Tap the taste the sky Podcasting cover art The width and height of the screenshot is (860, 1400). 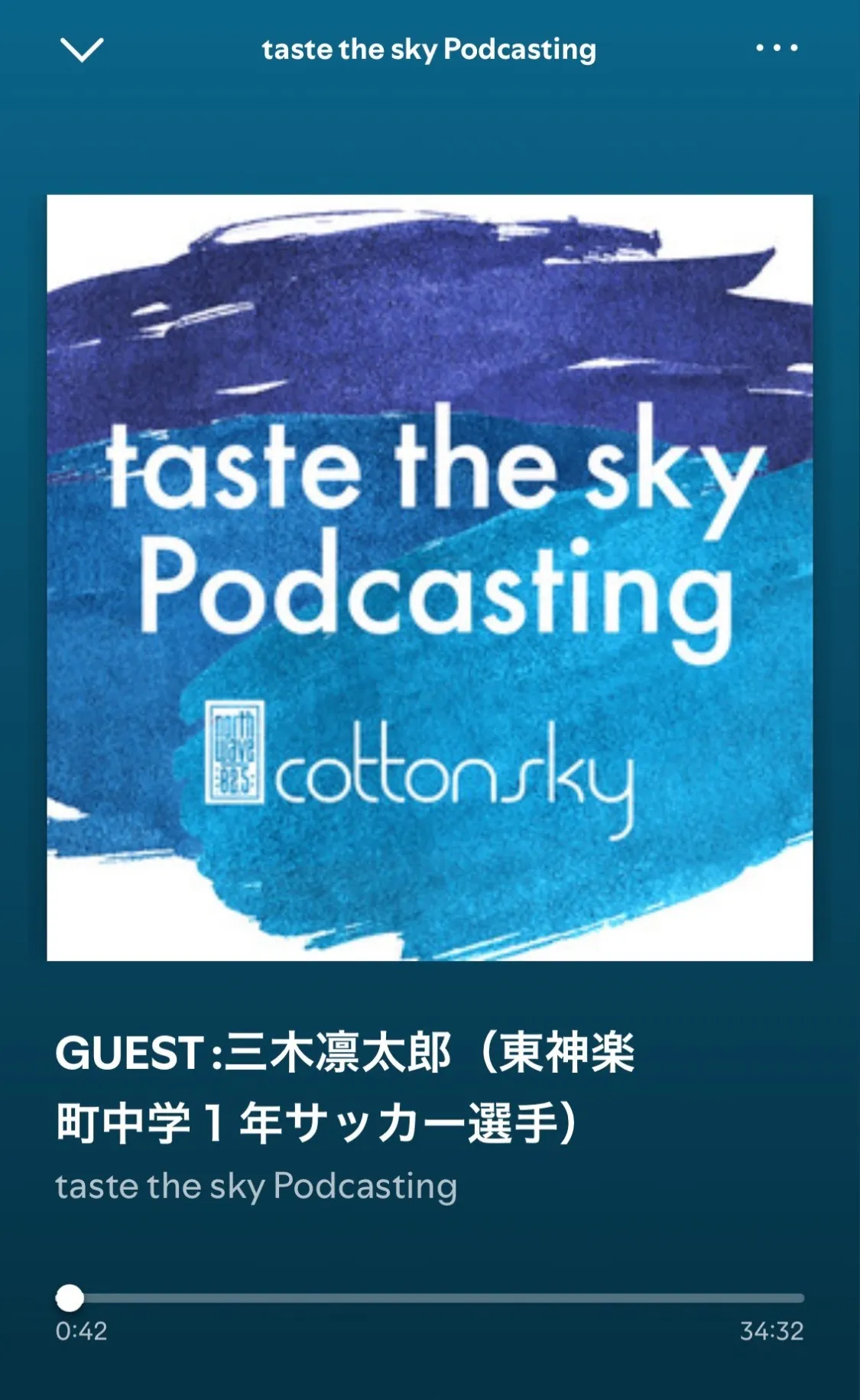[430, 577]
